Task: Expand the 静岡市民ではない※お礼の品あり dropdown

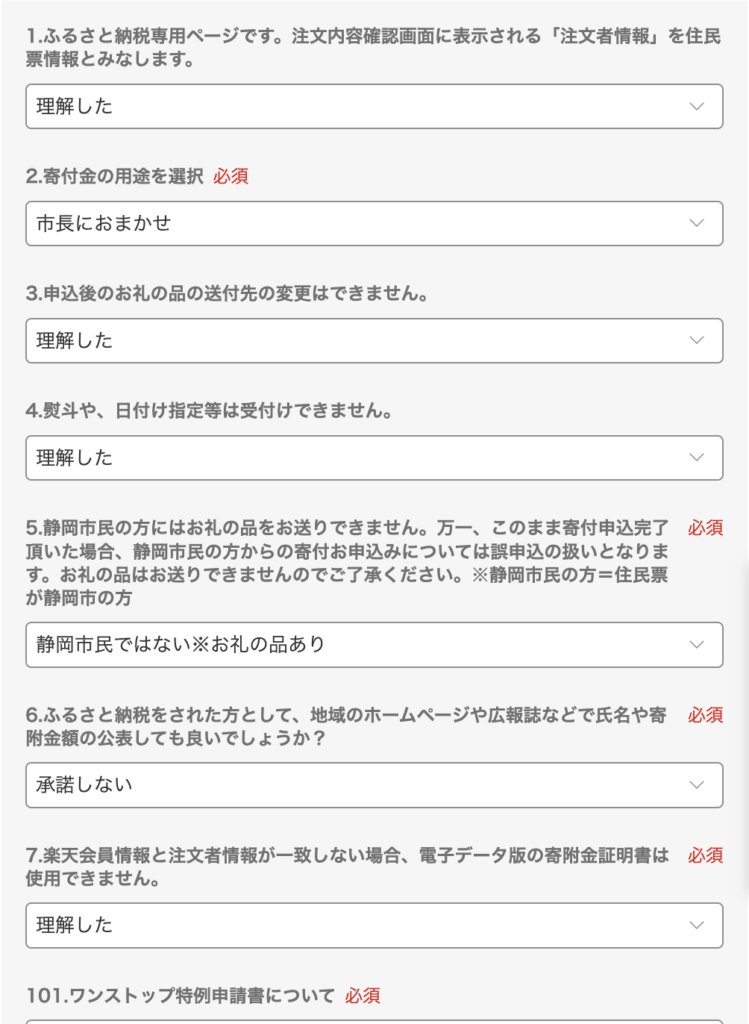Action: click(374, 644)
